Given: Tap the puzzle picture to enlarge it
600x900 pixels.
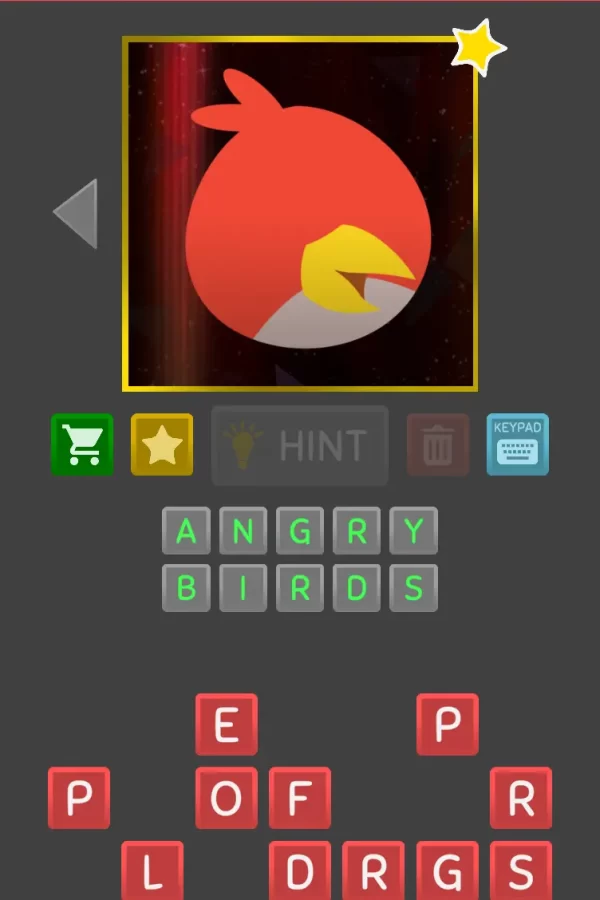Looking at the screenshot, I should pyautogui.click(x=300, y=214).
